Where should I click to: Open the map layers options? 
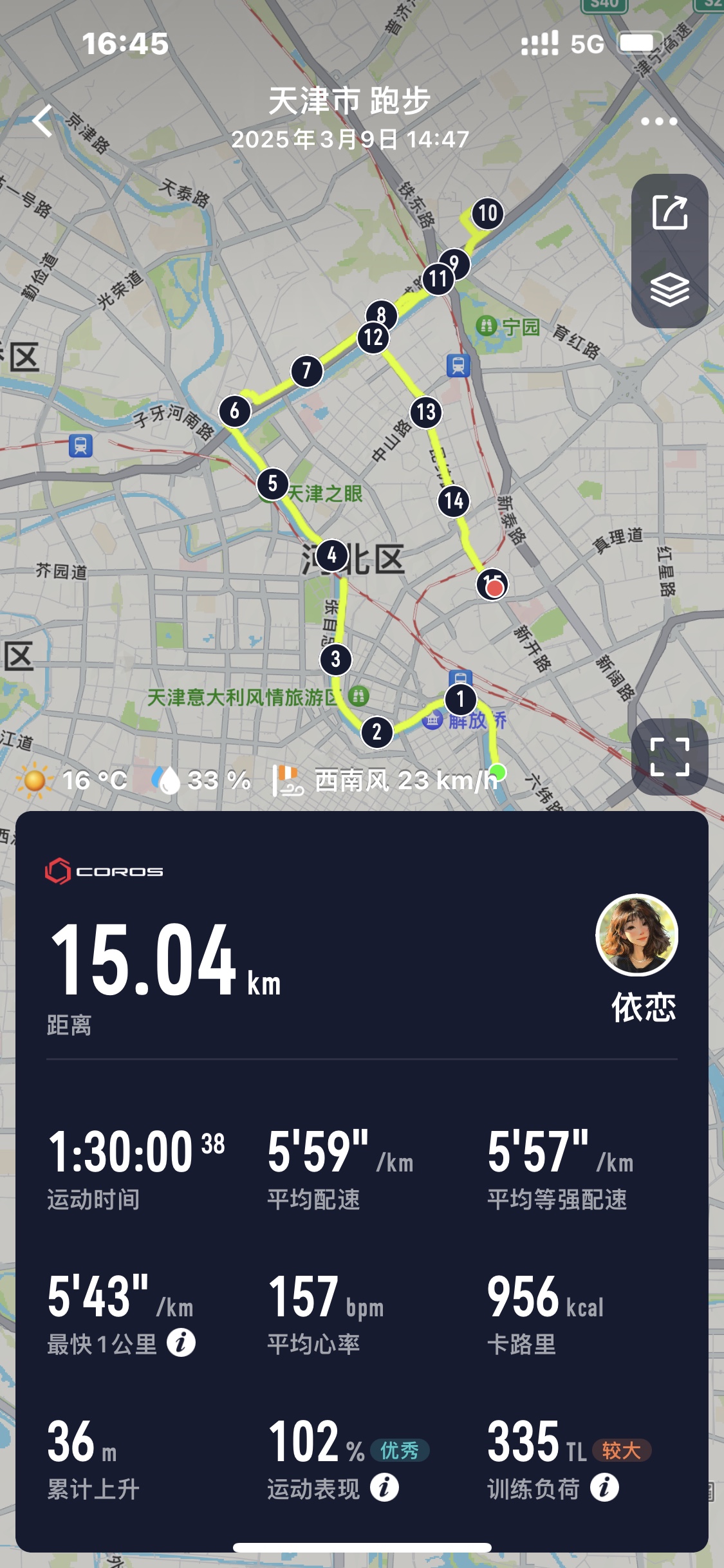coord(670,290)
